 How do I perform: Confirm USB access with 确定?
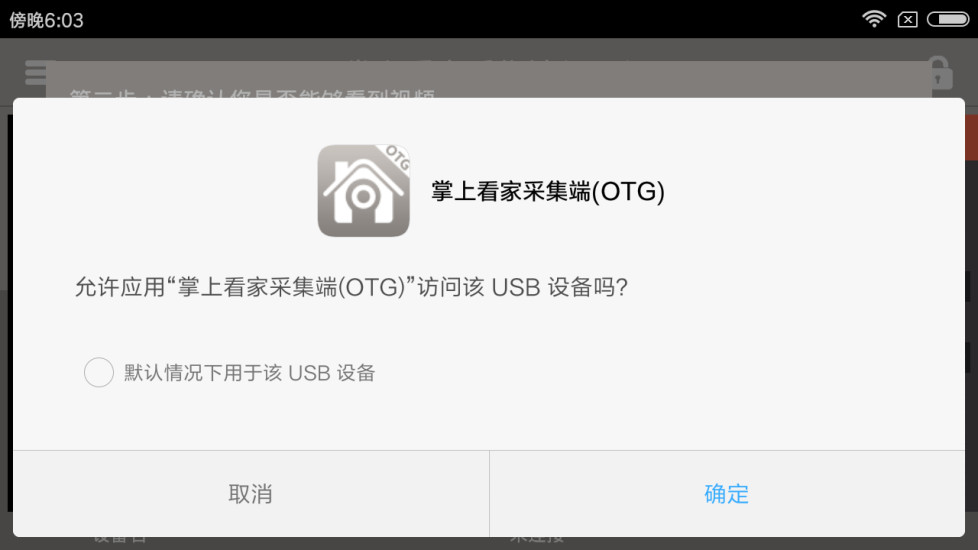[727, 494]
